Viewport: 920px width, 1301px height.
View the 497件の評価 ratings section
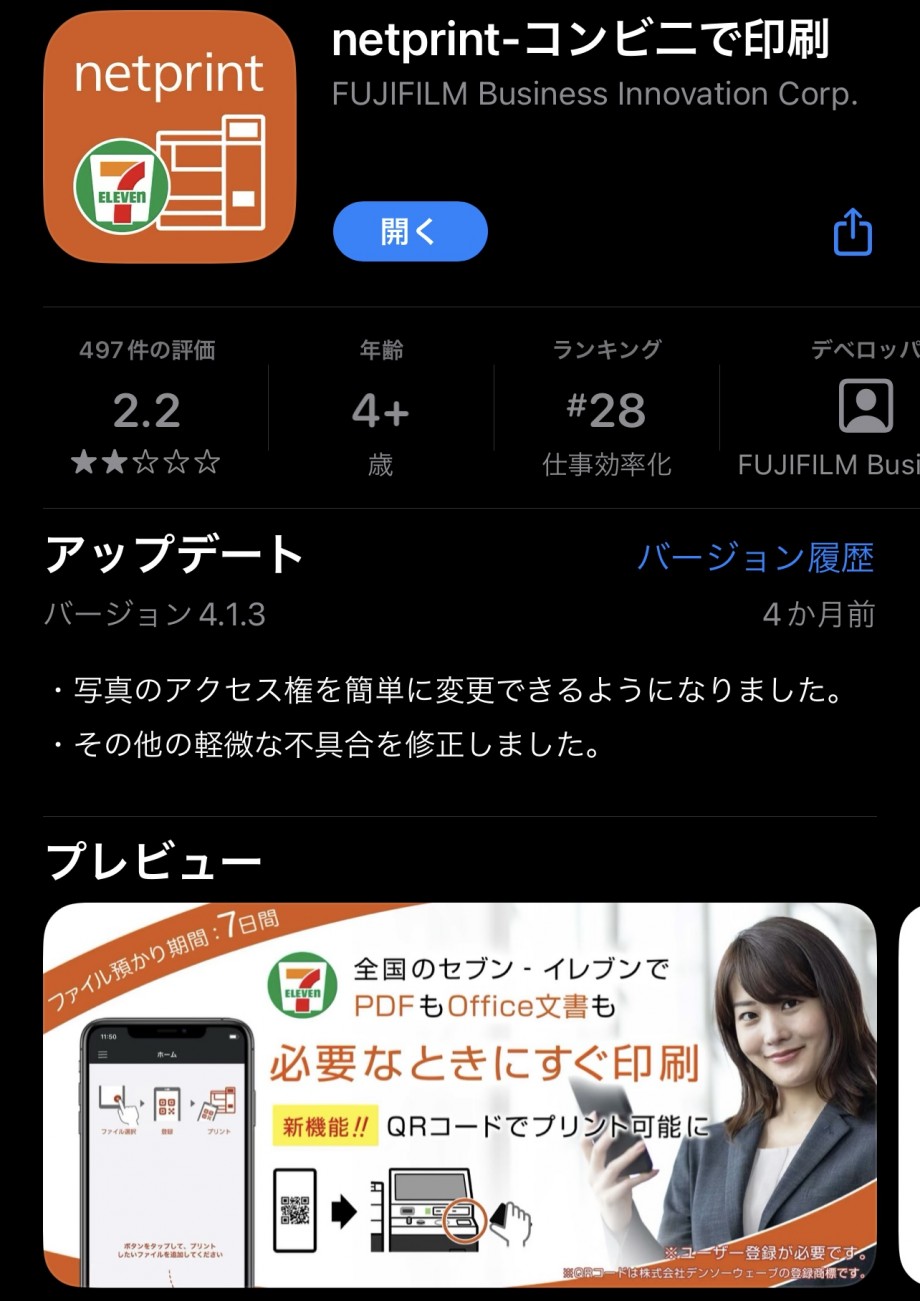(x=147, y=410)
